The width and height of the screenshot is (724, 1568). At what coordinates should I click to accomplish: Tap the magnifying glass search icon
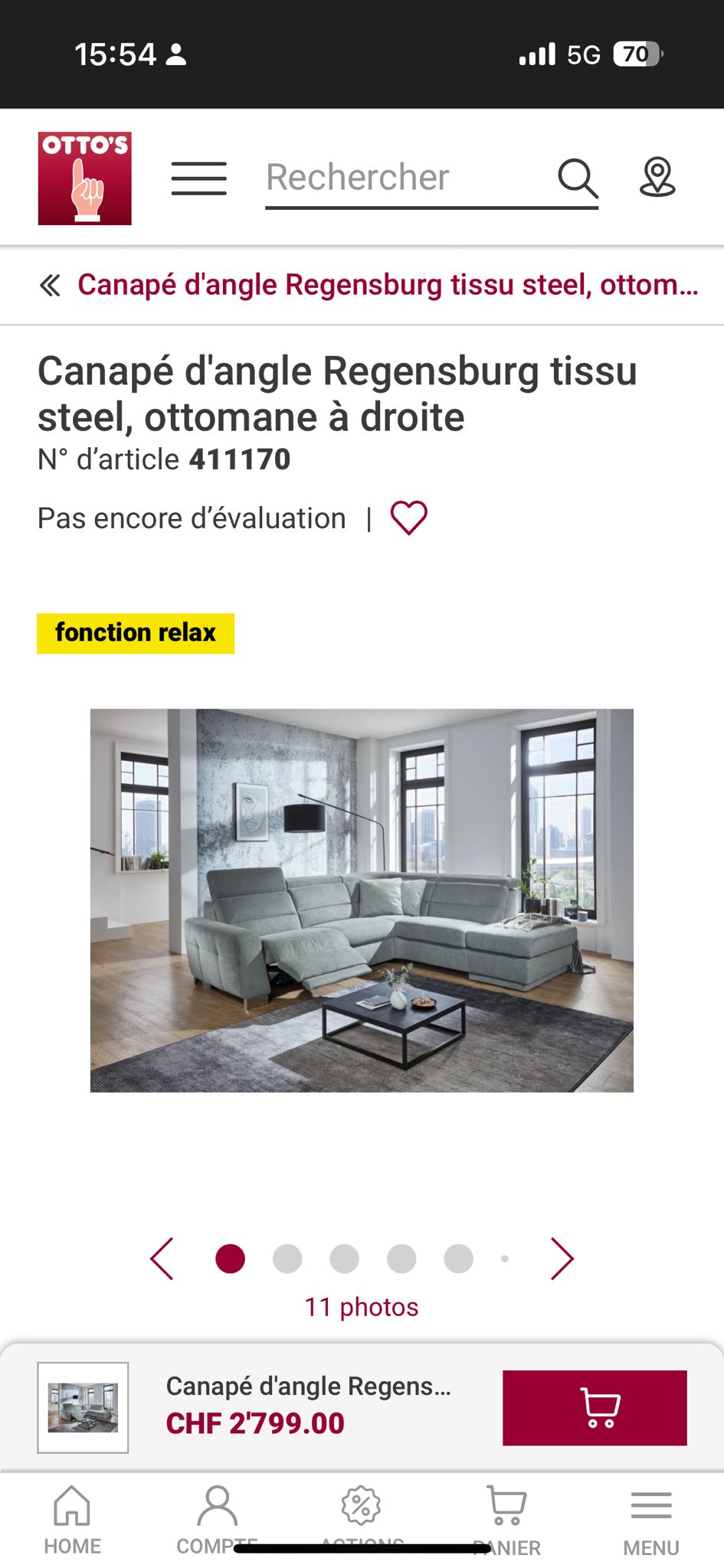578,178
